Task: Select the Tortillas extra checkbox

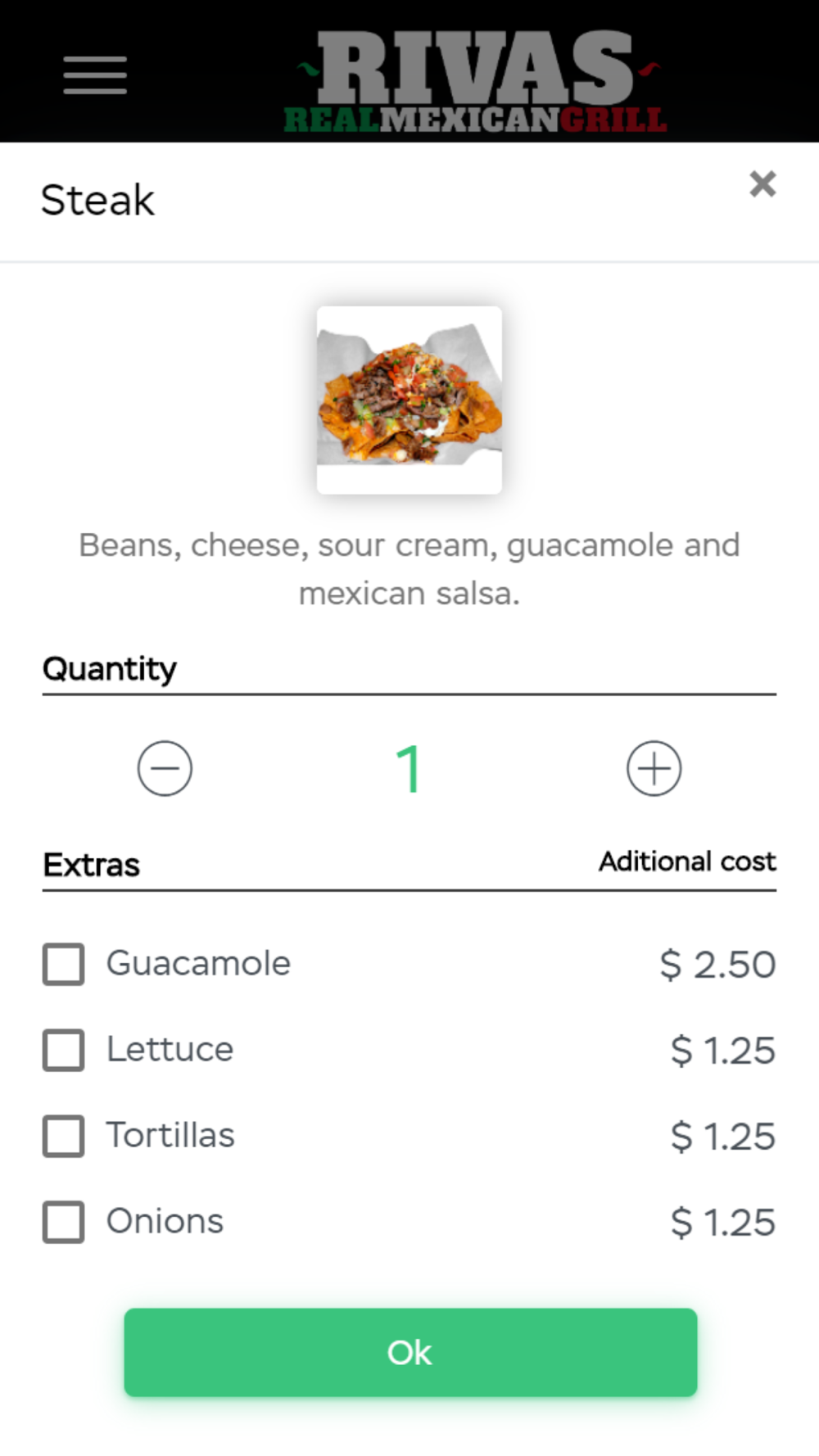Action: [64, 1136]
